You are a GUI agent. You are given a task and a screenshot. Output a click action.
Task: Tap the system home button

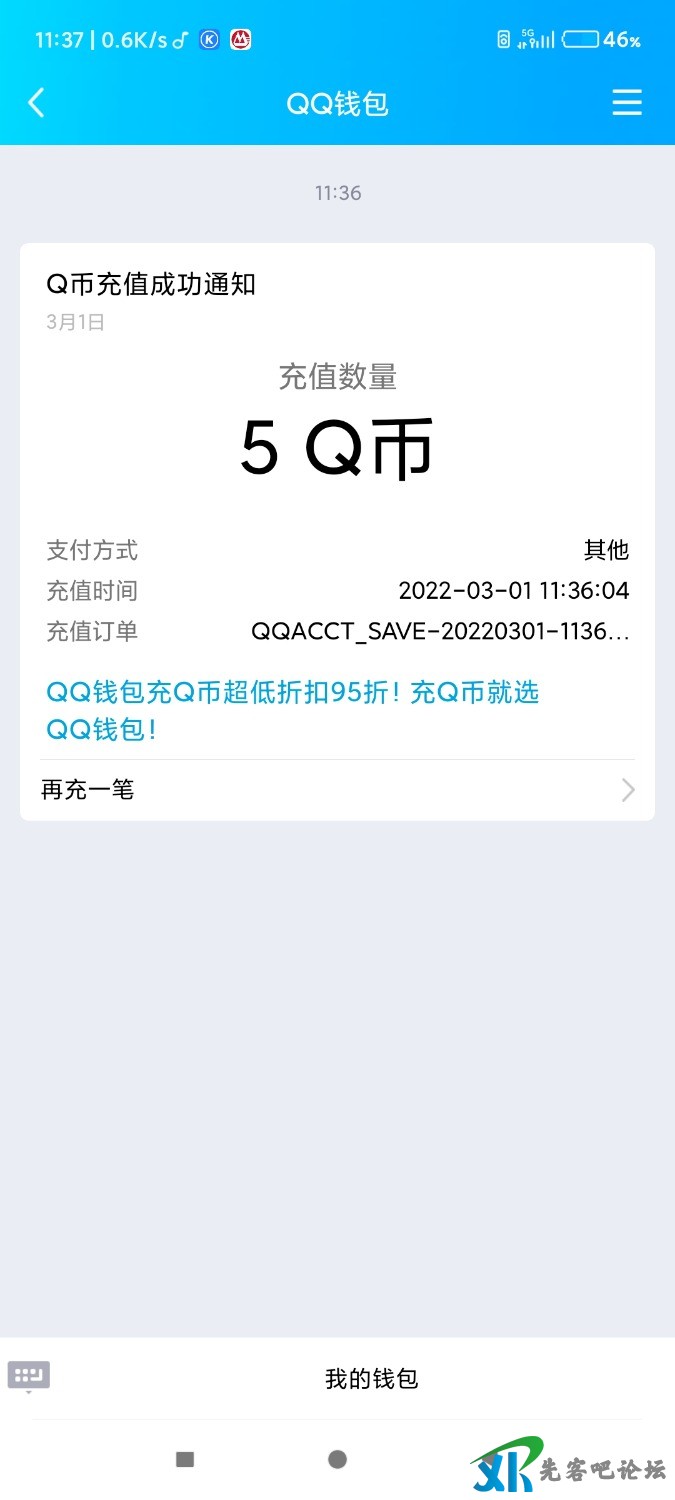338,1460
